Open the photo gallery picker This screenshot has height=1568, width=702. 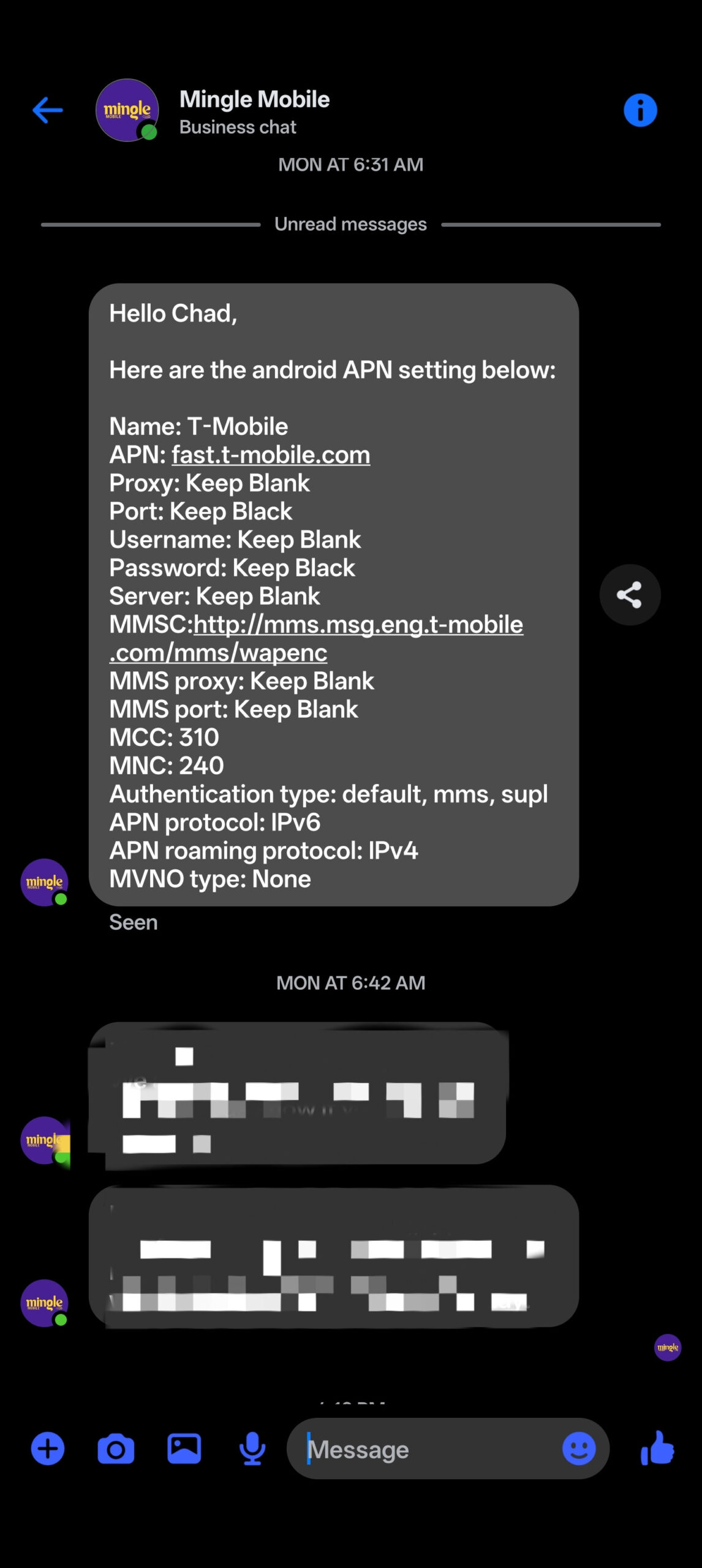184,1449
